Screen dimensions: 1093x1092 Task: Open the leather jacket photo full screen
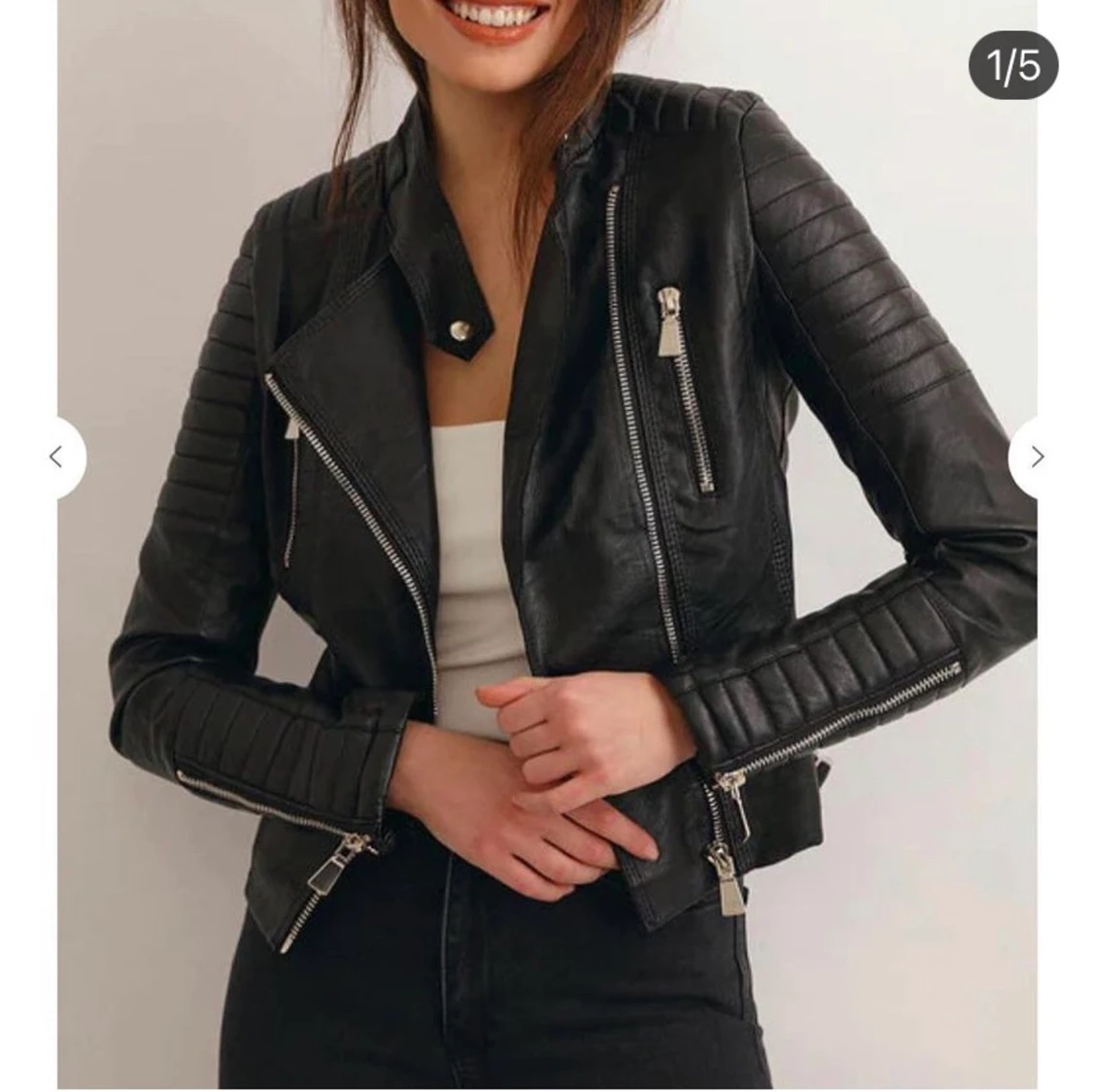pos(546,544)
